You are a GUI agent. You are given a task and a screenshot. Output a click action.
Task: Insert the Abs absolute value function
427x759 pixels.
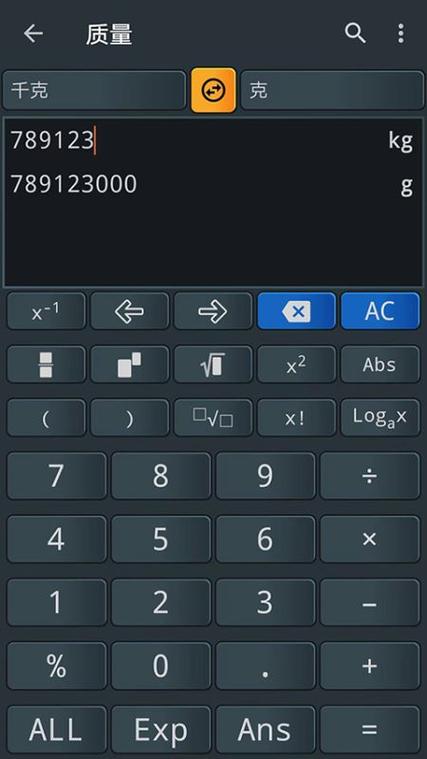click(x=380, y=364)
